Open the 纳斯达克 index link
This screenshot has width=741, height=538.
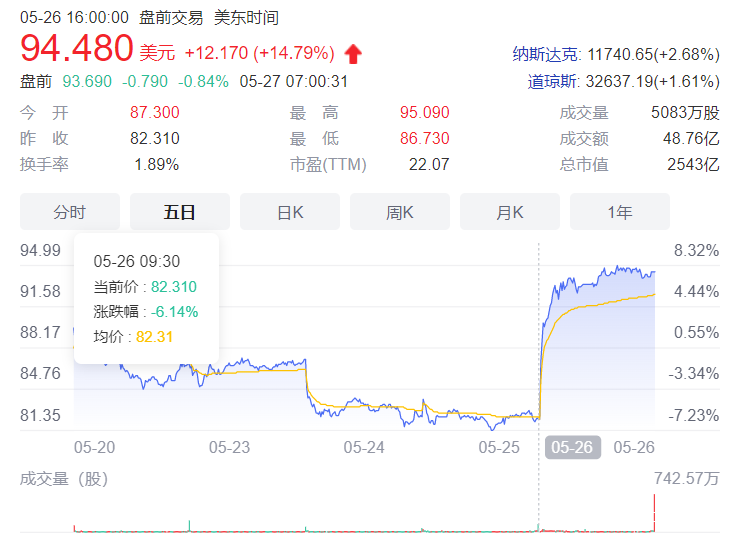(x=545, y=54)
